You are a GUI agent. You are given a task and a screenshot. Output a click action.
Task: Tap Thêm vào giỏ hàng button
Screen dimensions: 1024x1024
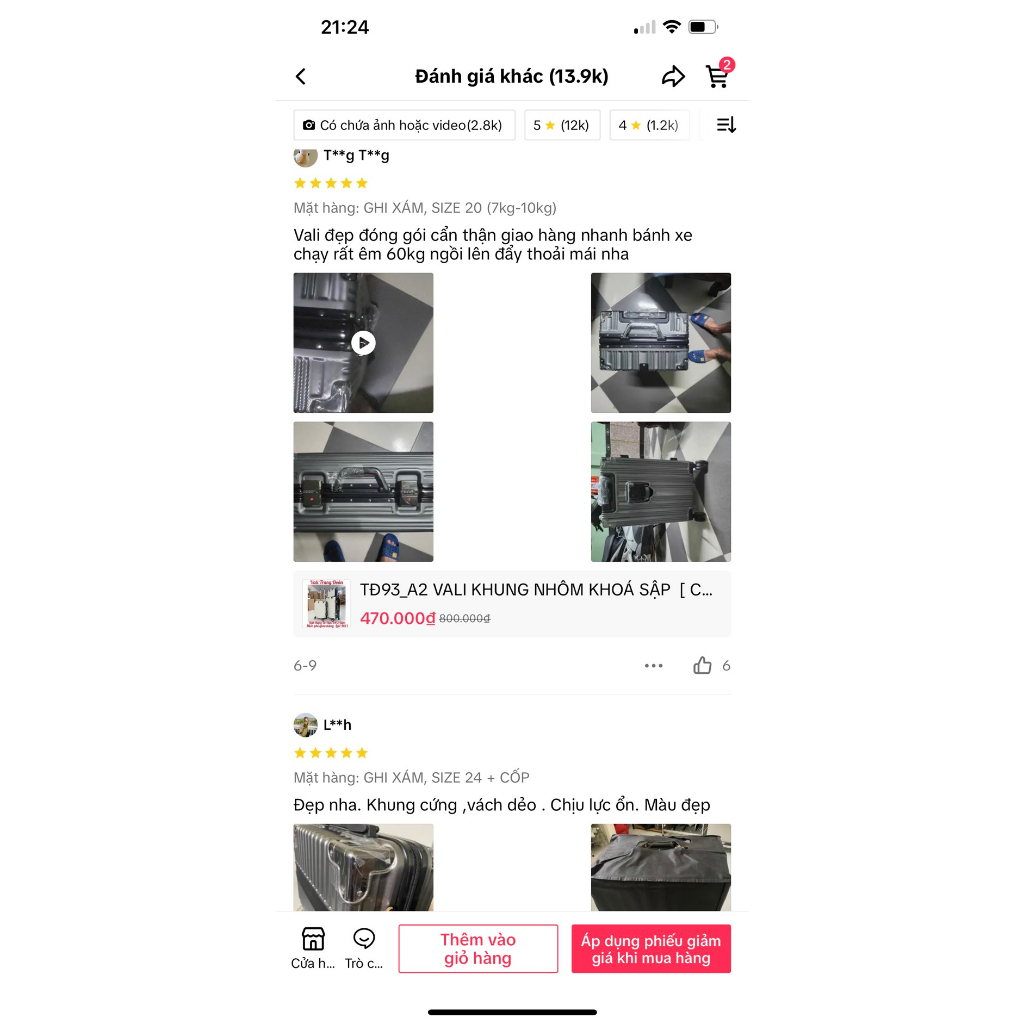coord(478,949)
